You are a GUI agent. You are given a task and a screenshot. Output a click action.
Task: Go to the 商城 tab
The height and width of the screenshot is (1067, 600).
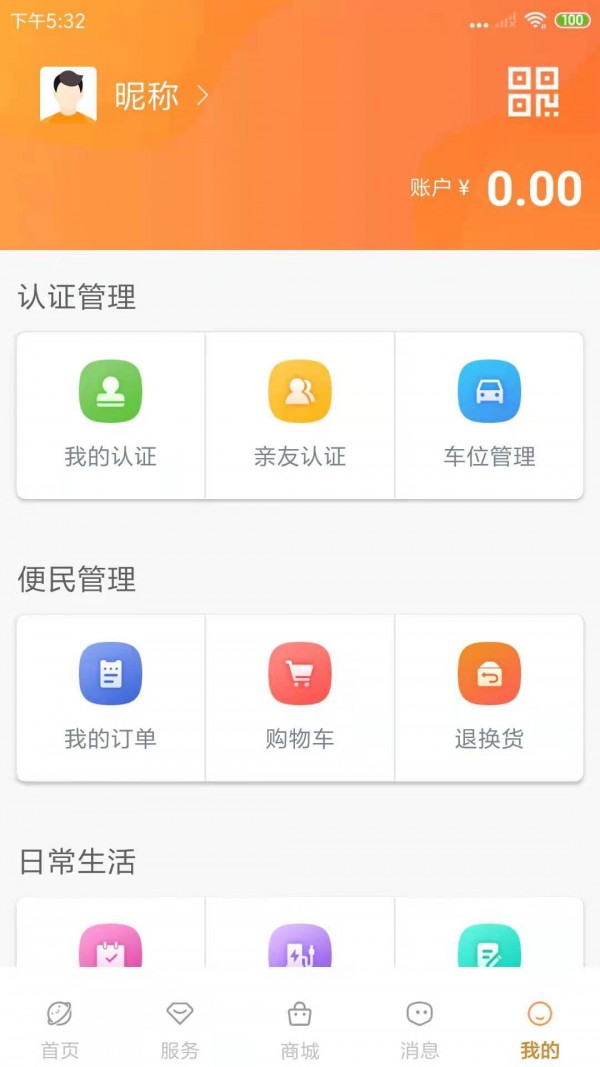click(300, 1029)
